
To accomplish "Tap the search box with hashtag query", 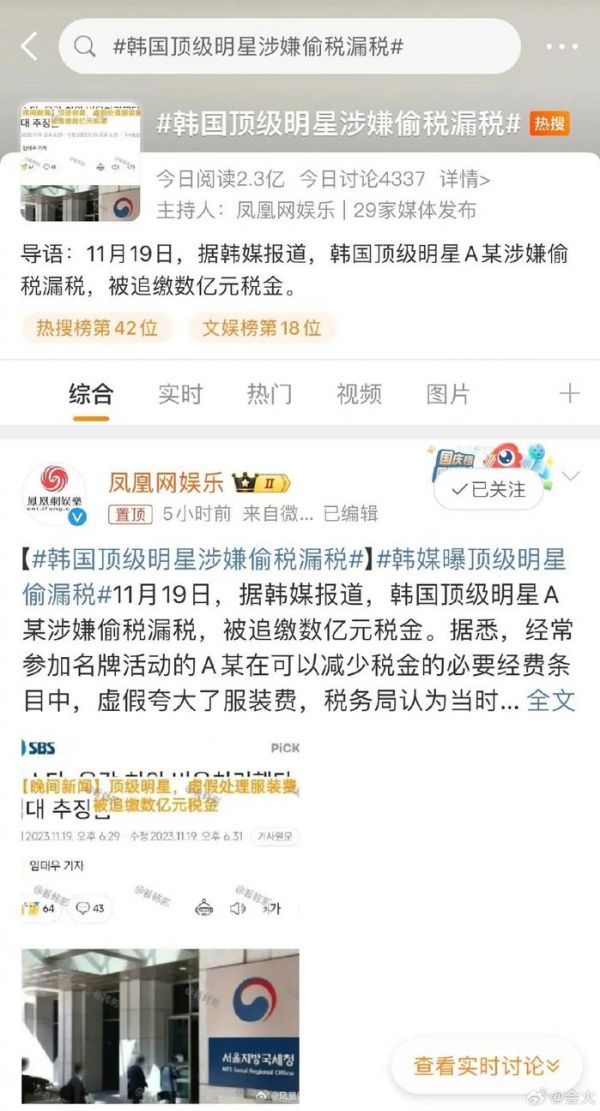I will pyautogui.click(x=290, y=46).
